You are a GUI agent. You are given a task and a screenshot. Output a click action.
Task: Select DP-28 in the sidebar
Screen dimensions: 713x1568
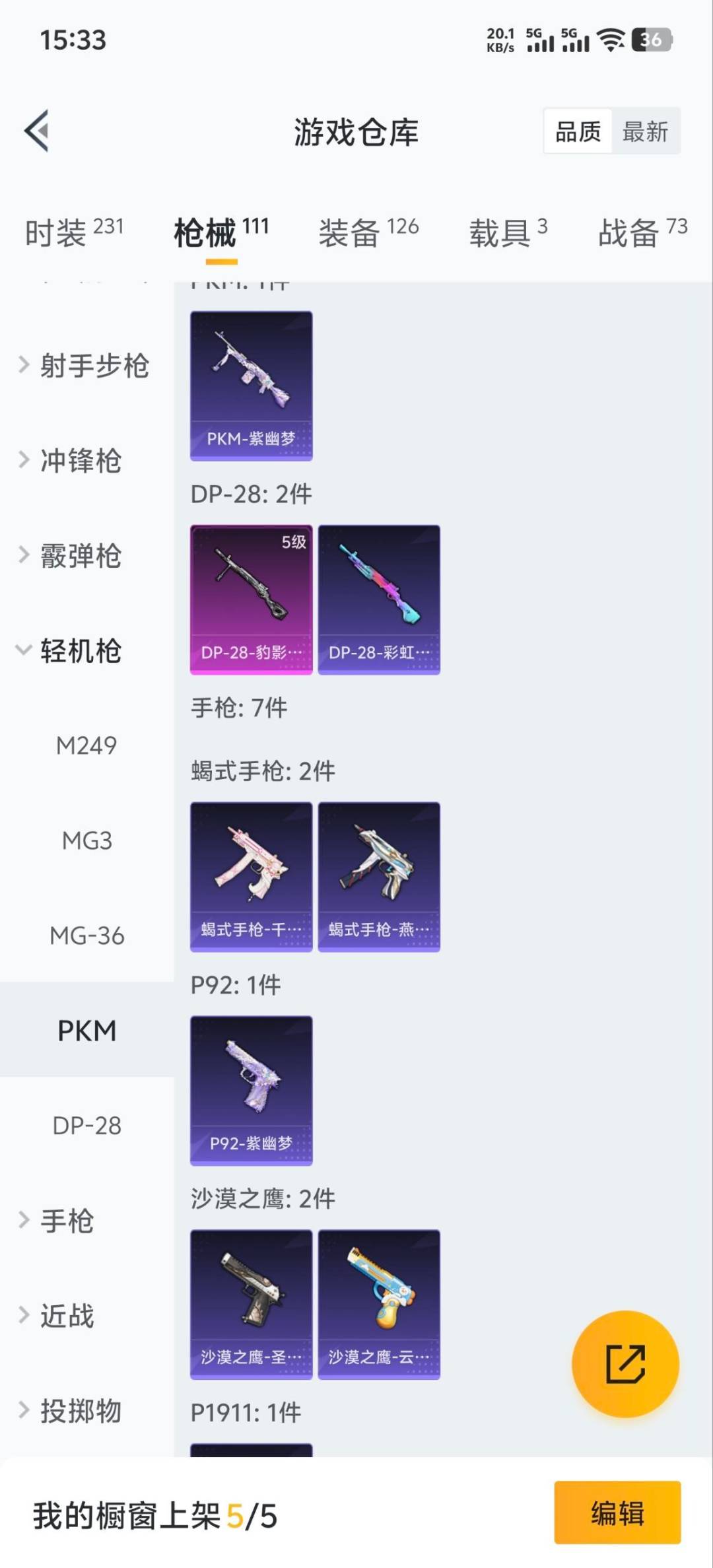(x=86, y=1126)
